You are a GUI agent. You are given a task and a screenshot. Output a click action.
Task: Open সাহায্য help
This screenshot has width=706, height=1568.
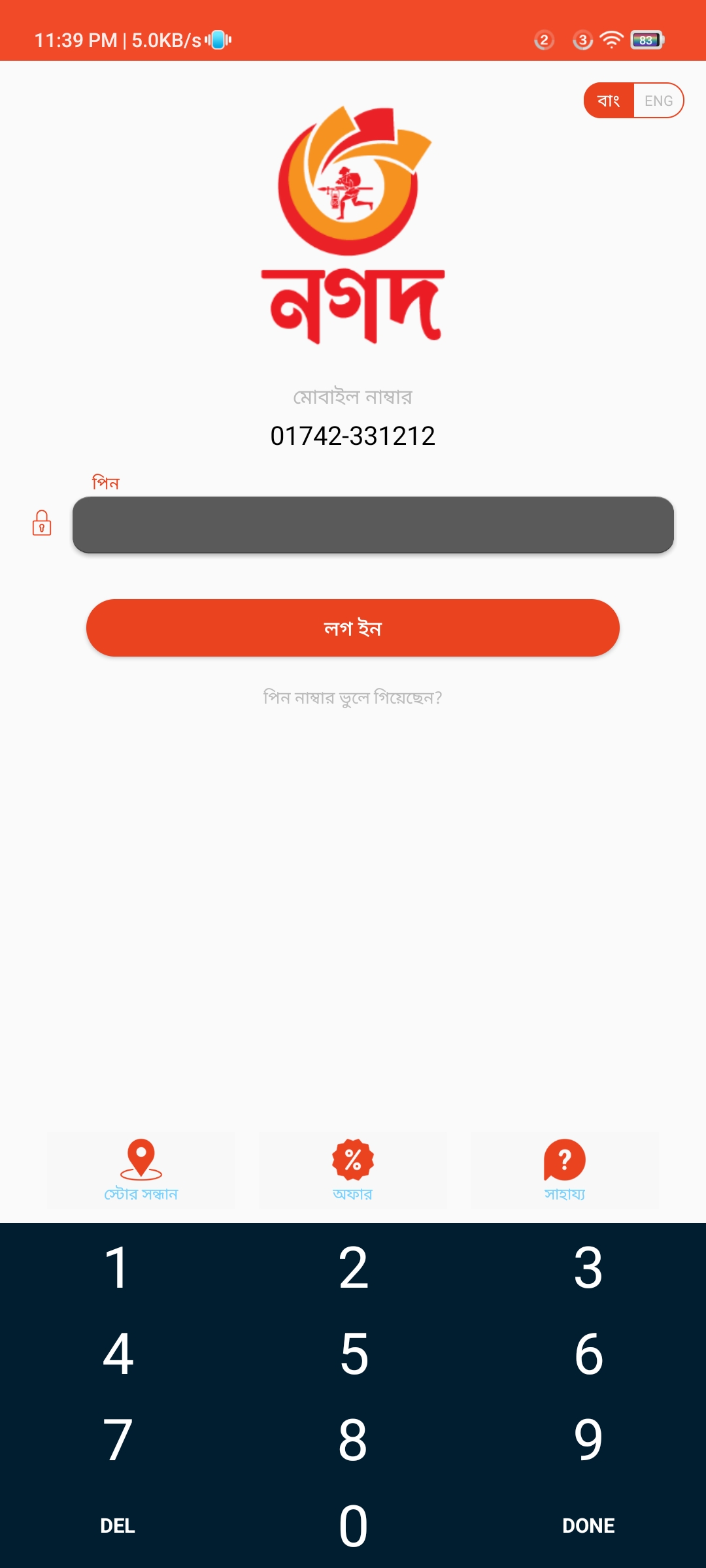point(565,1169)
